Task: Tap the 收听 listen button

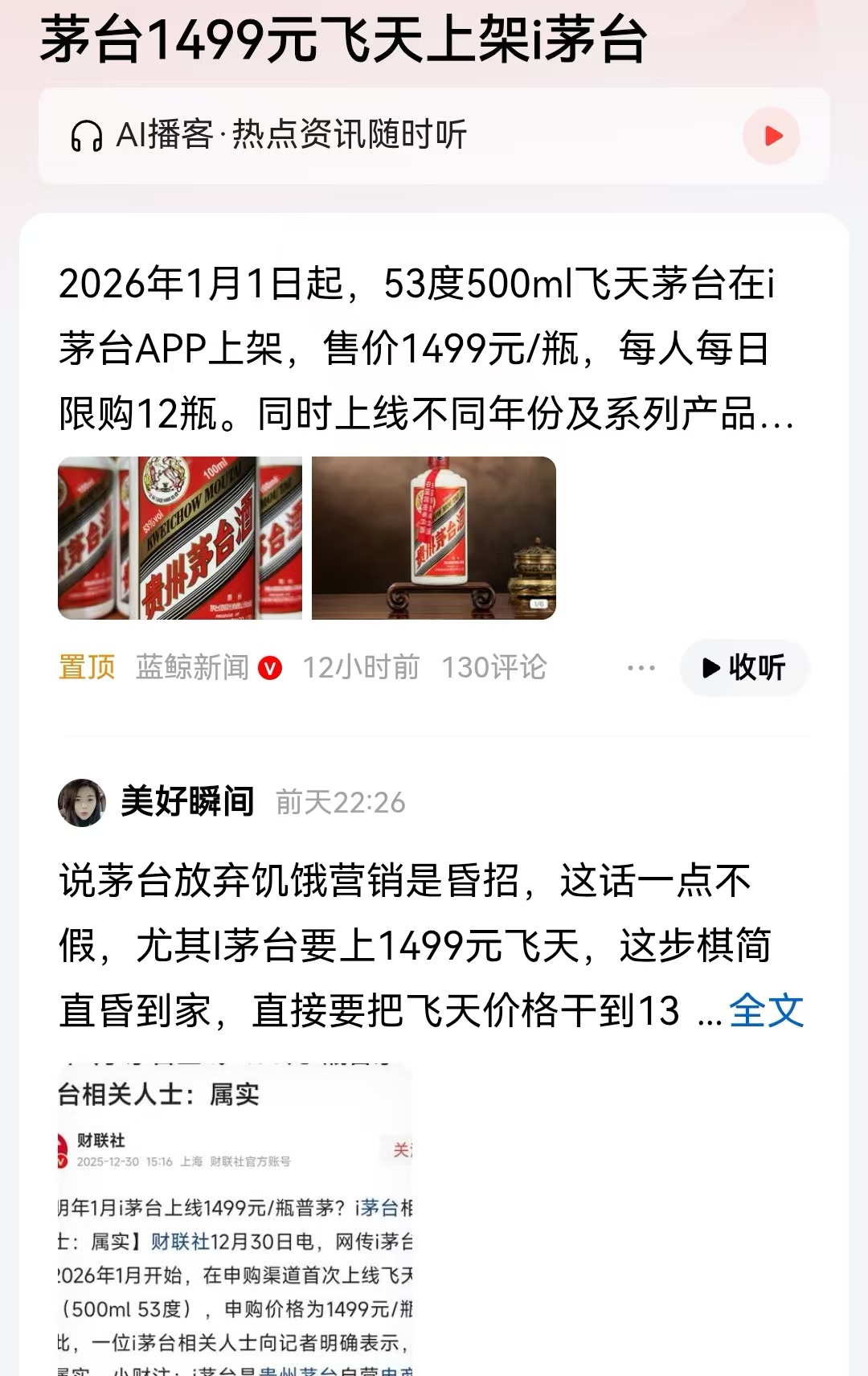Action: click(744, 668)
